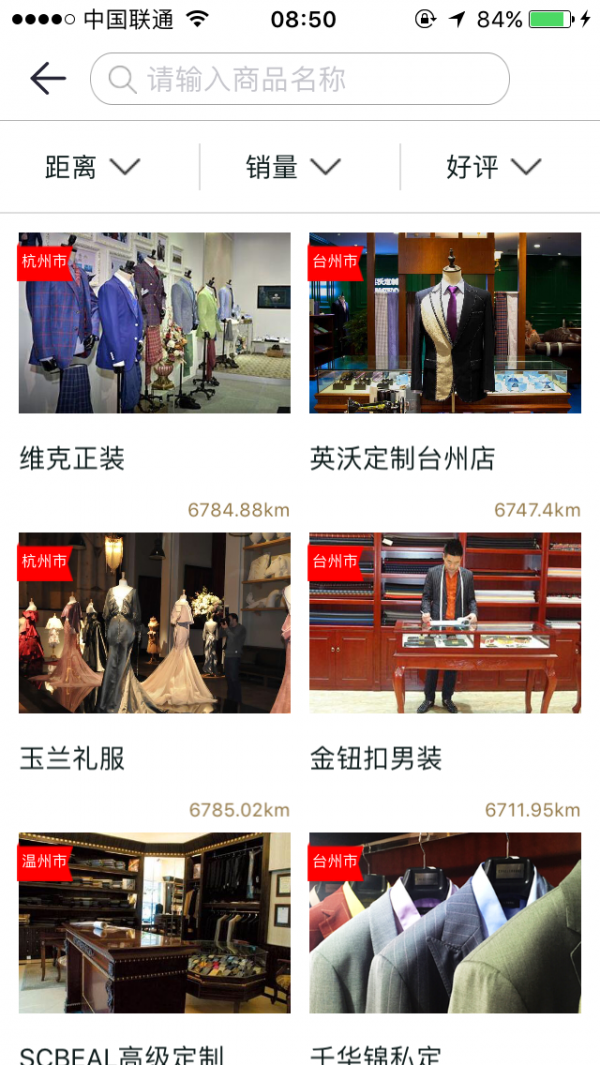Viewport: 600px width, 1065px height.
Task: Open the 销量 sort dropdown
Action: click(x=294, y=167)
